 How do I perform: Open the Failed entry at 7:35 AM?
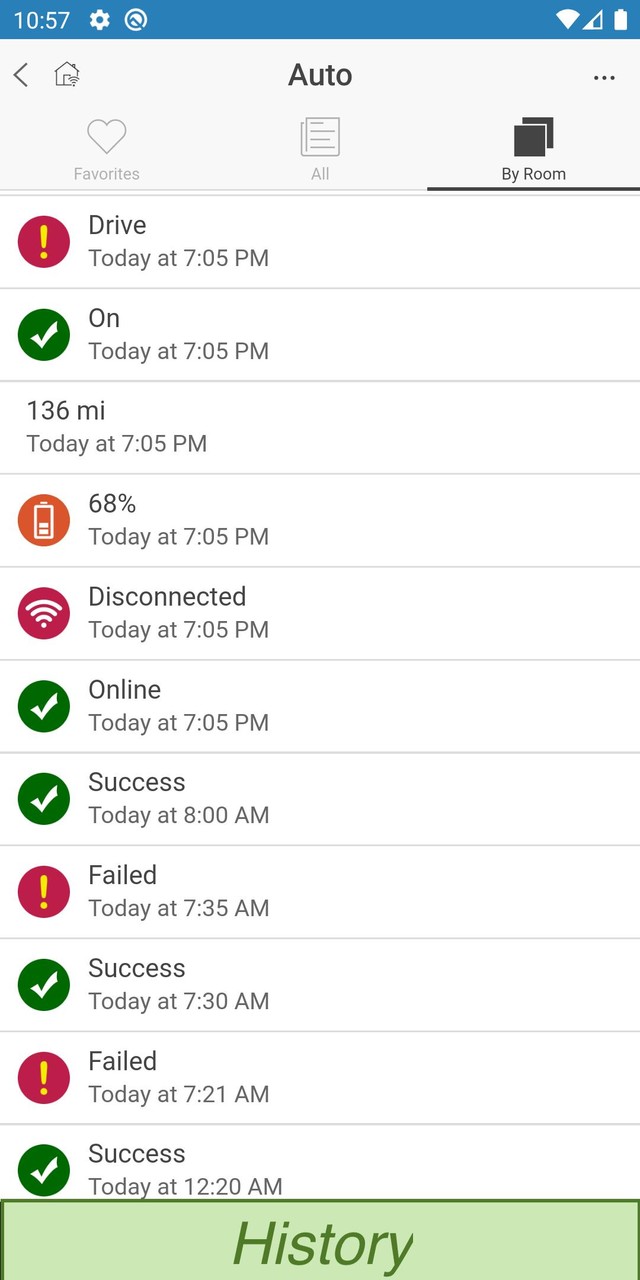(320, 892)
